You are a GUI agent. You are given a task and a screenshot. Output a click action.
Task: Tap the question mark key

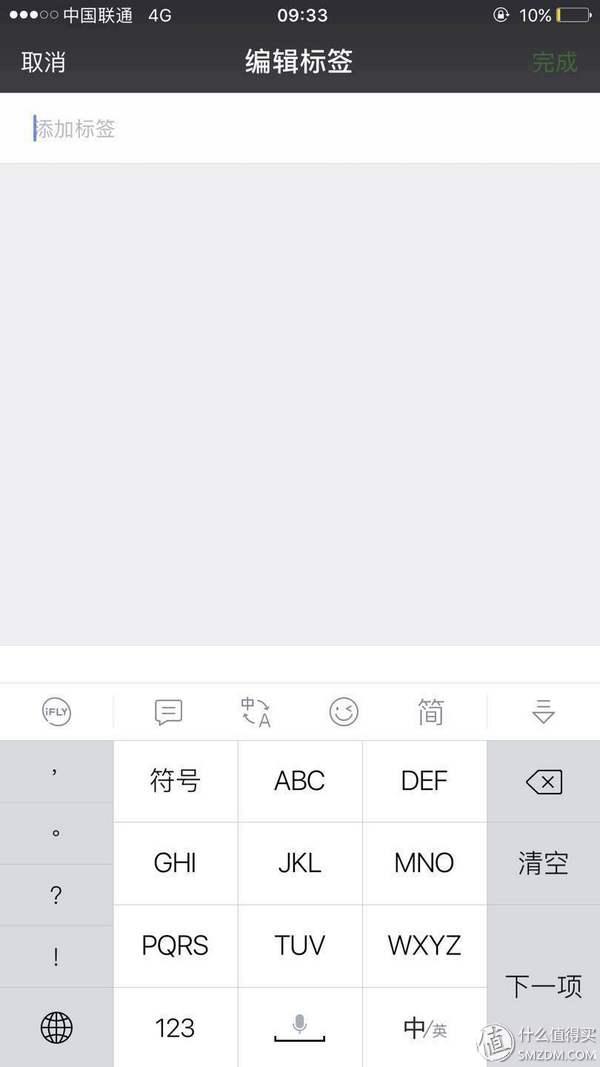[x=56, y=896]
